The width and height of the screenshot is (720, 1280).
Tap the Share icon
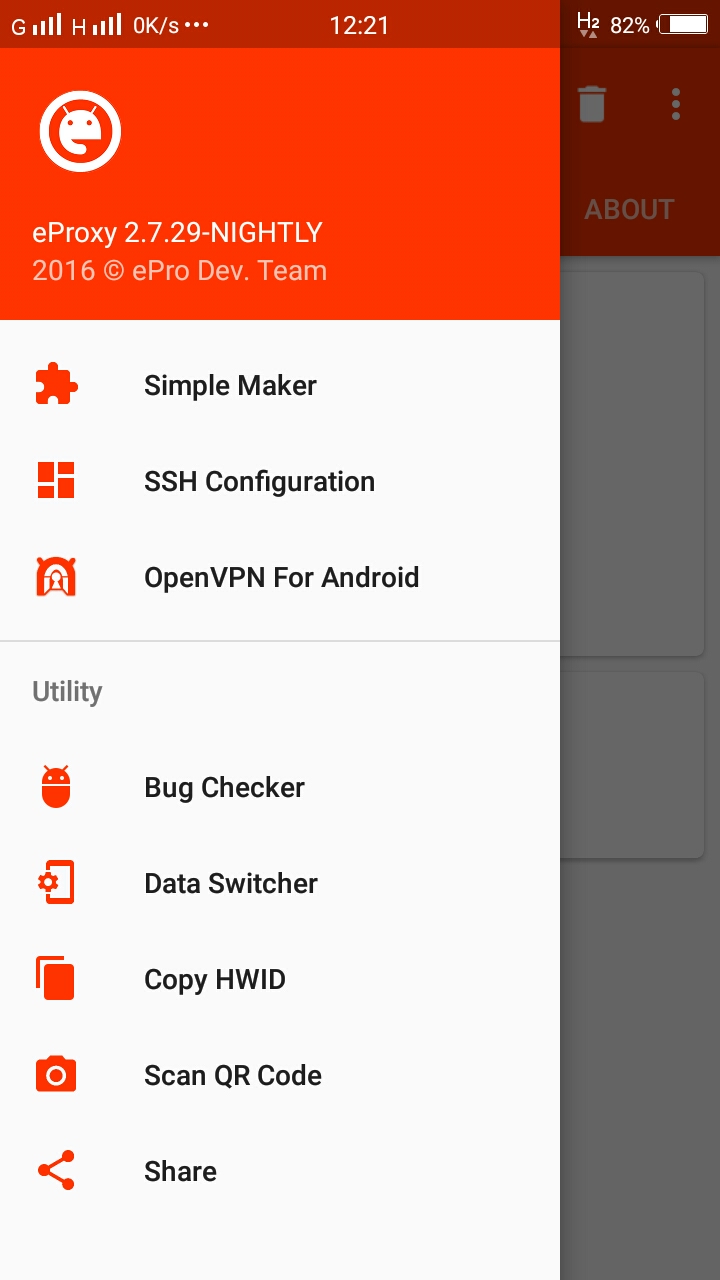coord(57,1170)
